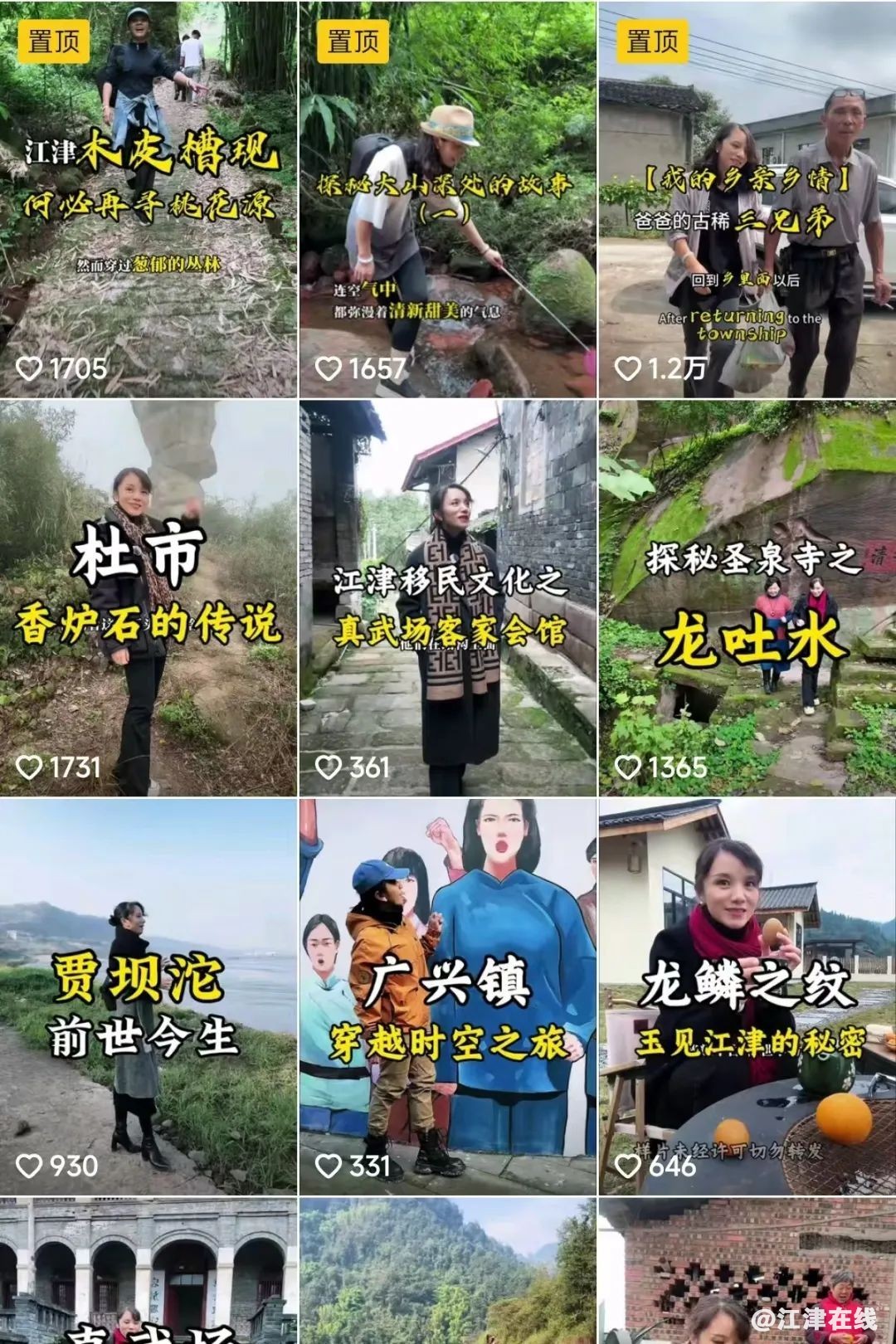This screenshot has width=896, height=1344.
Task: Open the 杜市香炉石的传说 video
Action: pos(149,597)
